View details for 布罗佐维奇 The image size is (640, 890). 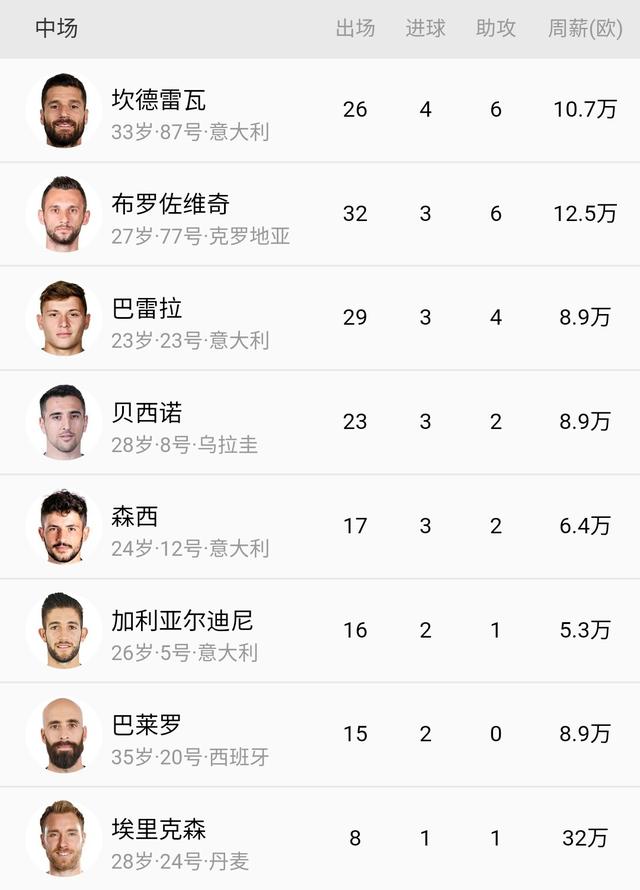click(x=170, y=205)
